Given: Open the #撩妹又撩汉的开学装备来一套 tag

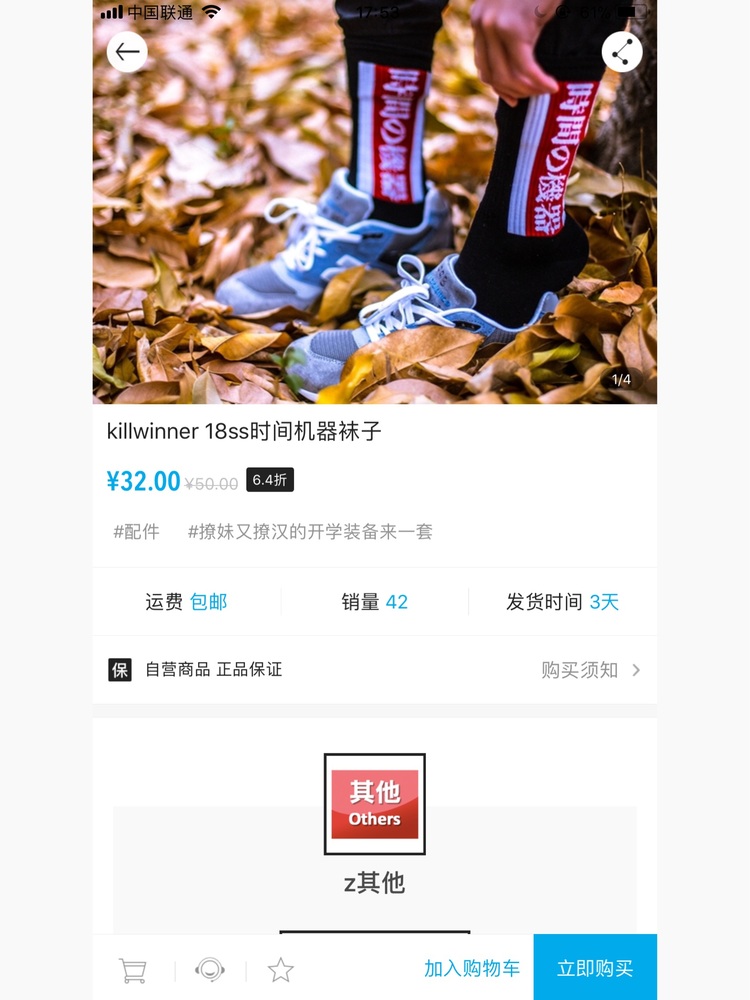Looking at the screenshot, I should click(310, 532).
